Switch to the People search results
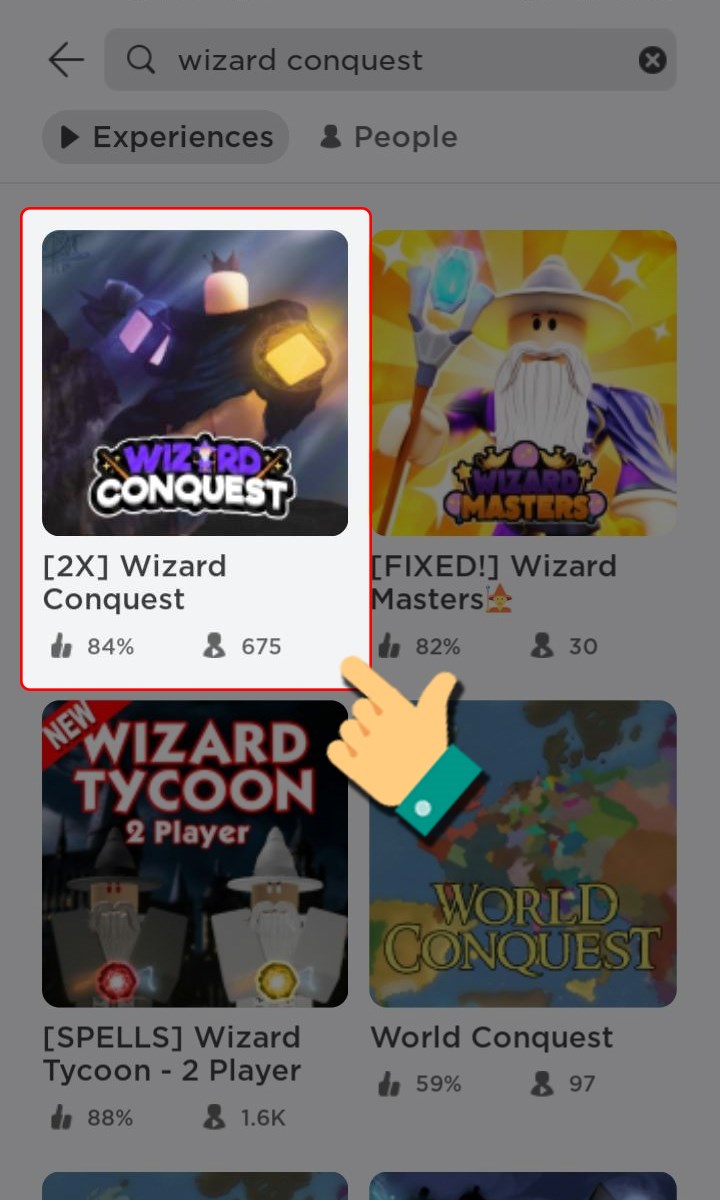 tap(388, 136)
